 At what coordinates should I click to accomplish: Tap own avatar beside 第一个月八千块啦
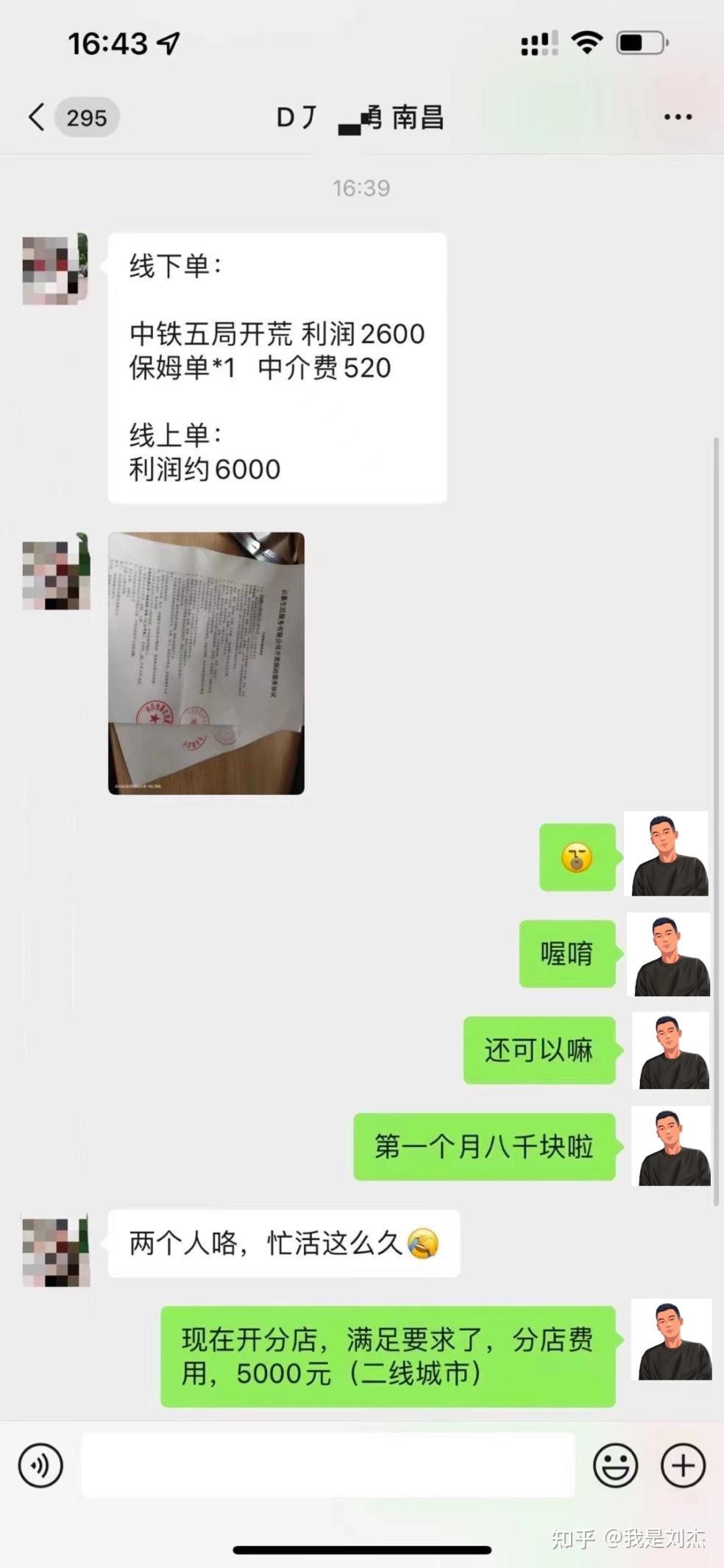point(671,1146)
